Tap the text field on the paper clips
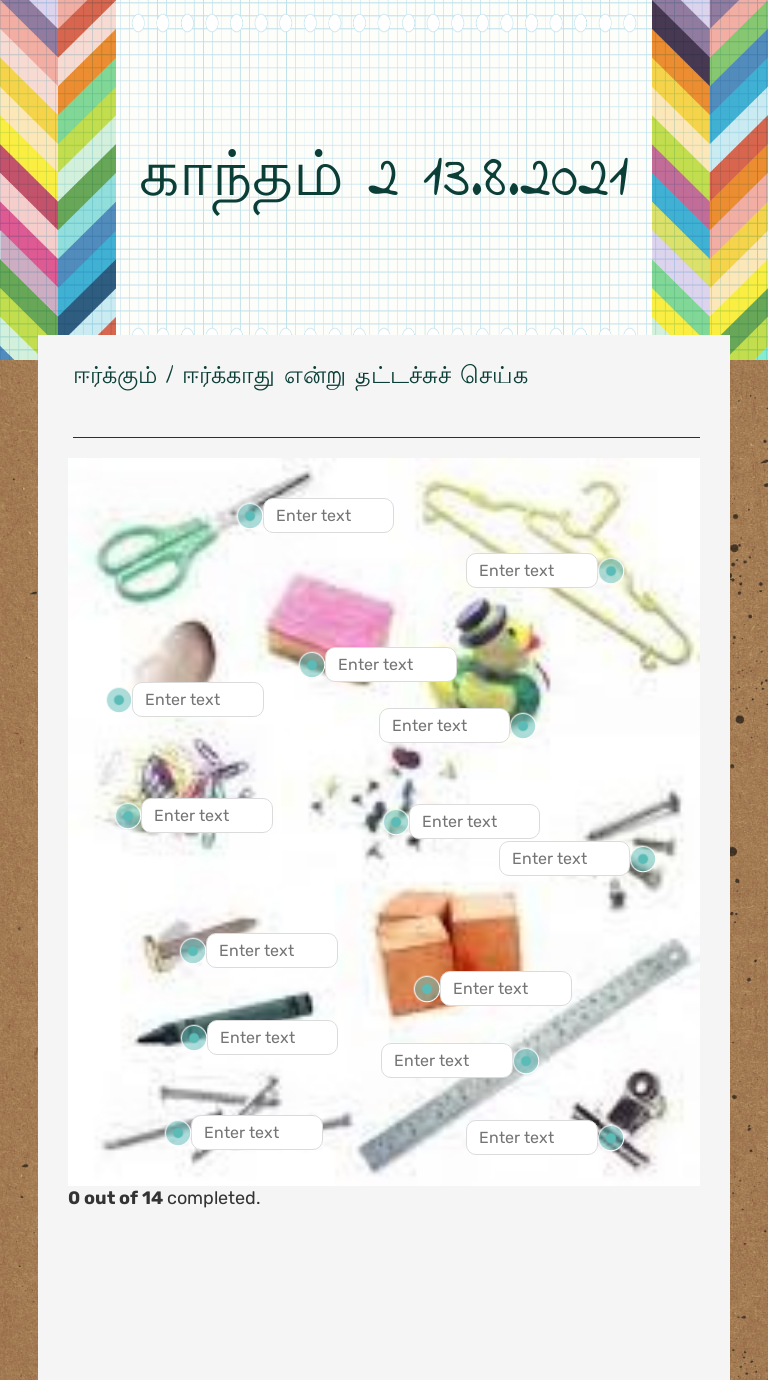Image resolution: width=768 pixels, height=1380 pixels. point(206,816)
